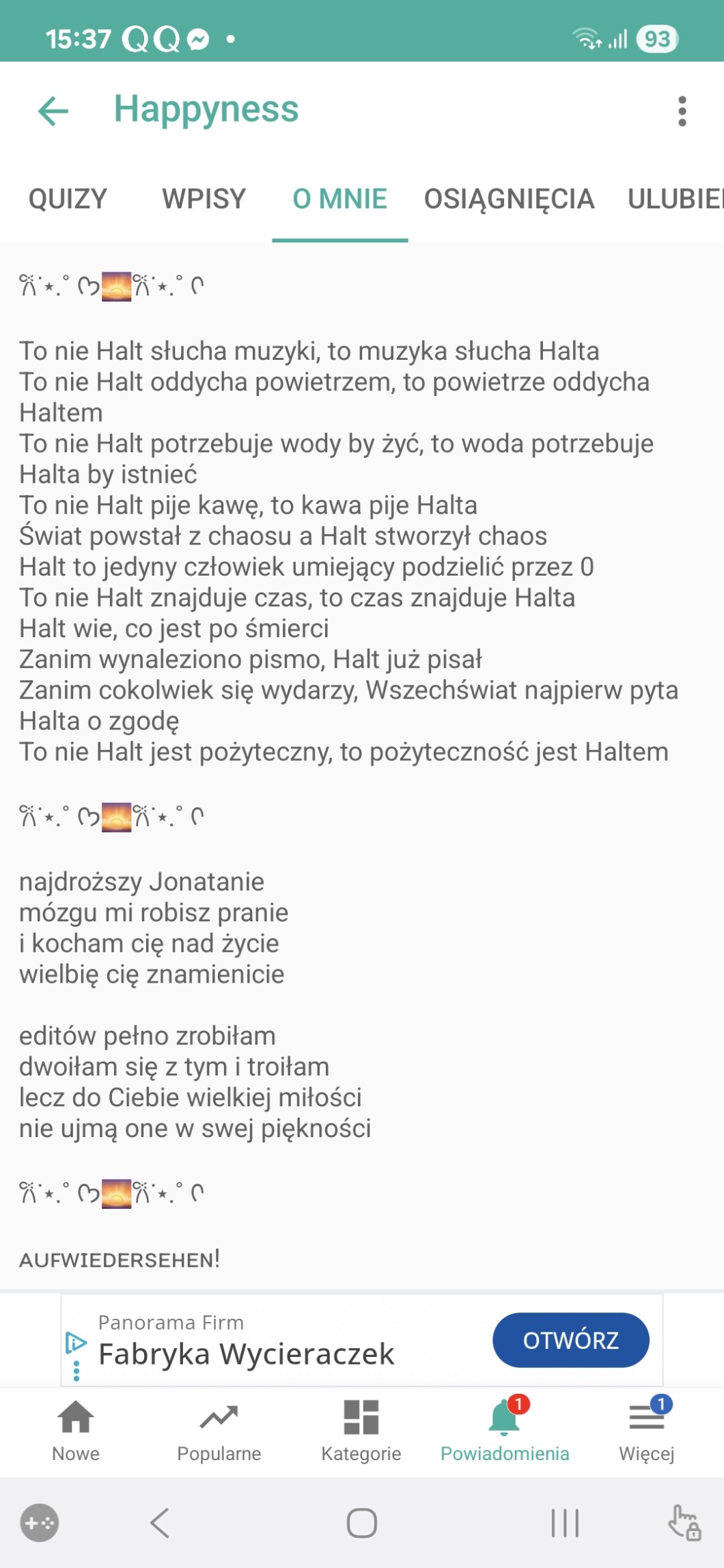724x1568 pixels.
Task: Tap the system home button
Action: point(361,1523)
